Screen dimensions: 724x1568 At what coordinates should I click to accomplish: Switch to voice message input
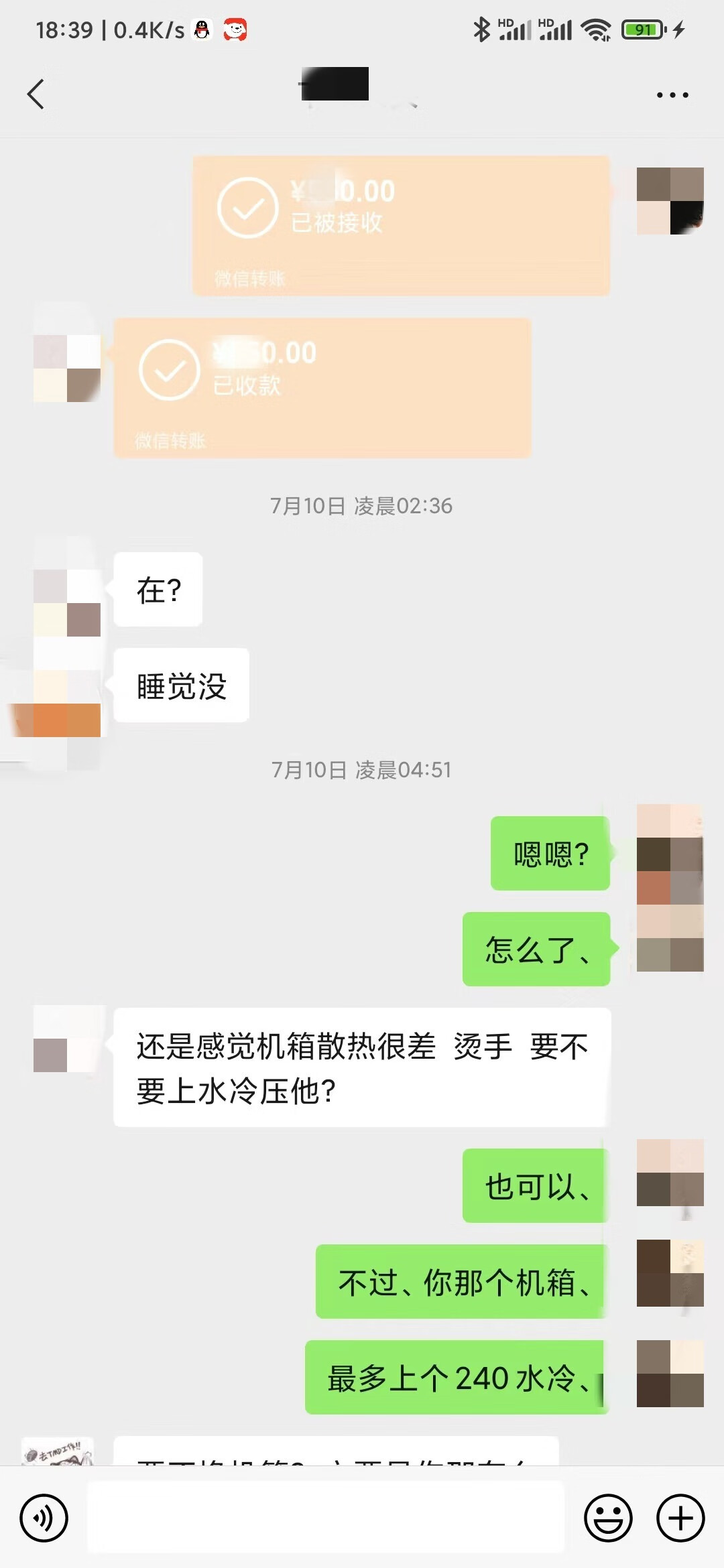click(44, 1517)
